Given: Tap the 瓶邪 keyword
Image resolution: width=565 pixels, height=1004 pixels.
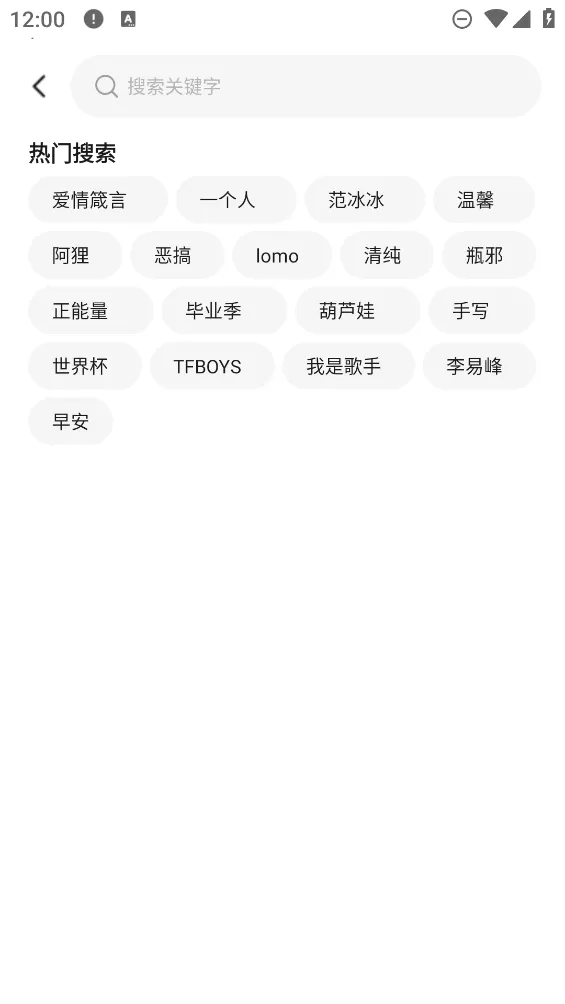Looking at the screenshot, I should [489, 255].
